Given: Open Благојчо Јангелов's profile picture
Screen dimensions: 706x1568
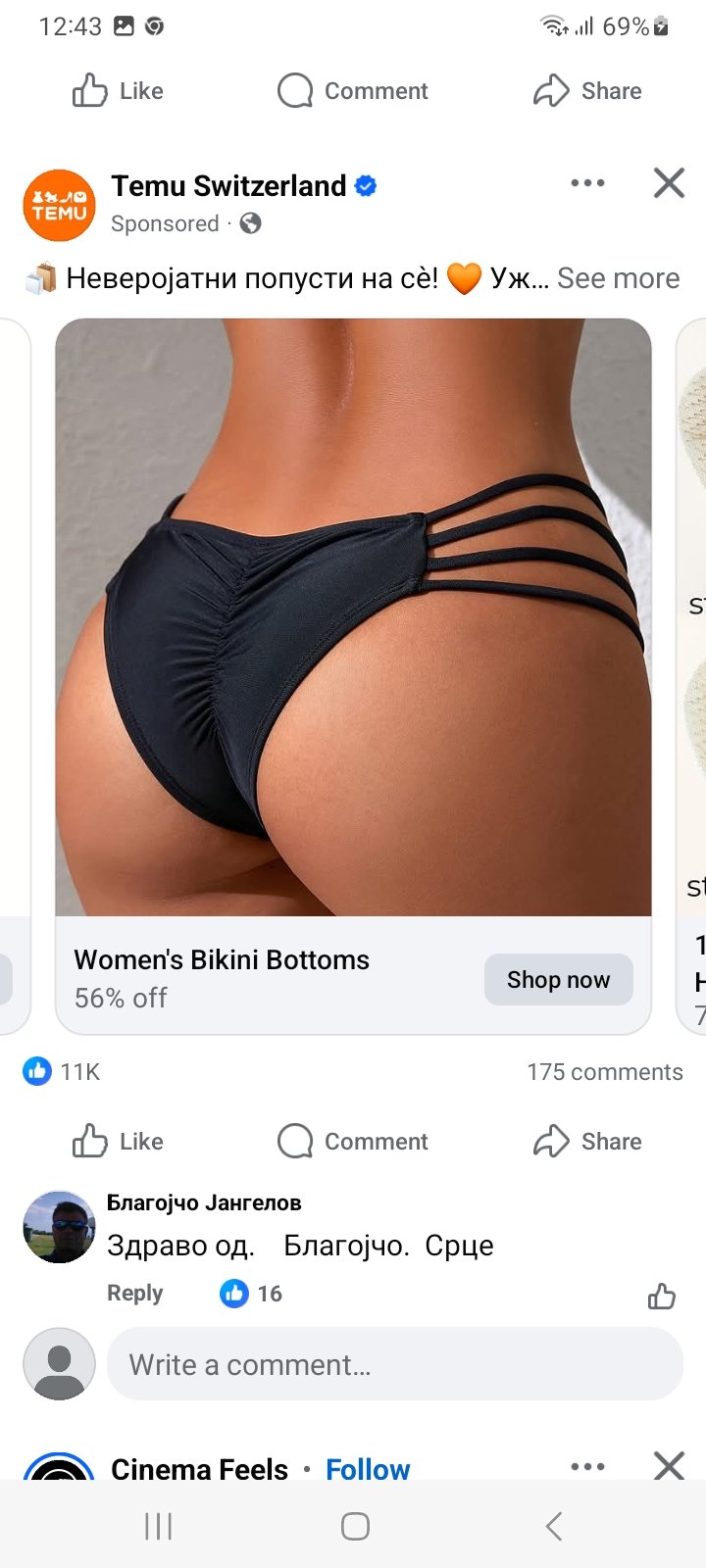Looking at the screenshot, I should (x=59, y=1227).
